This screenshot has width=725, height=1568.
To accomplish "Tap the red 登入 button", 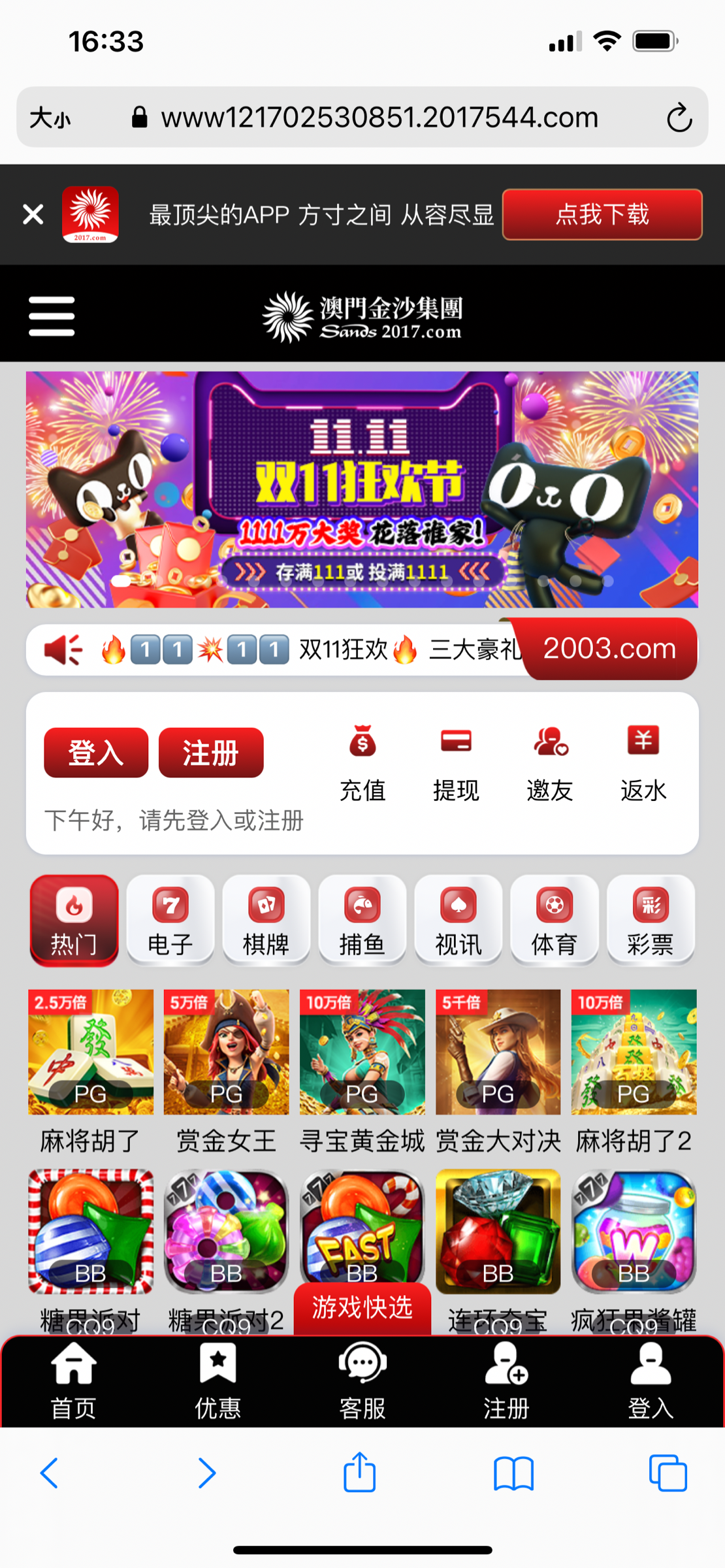I will coord(96,753).
